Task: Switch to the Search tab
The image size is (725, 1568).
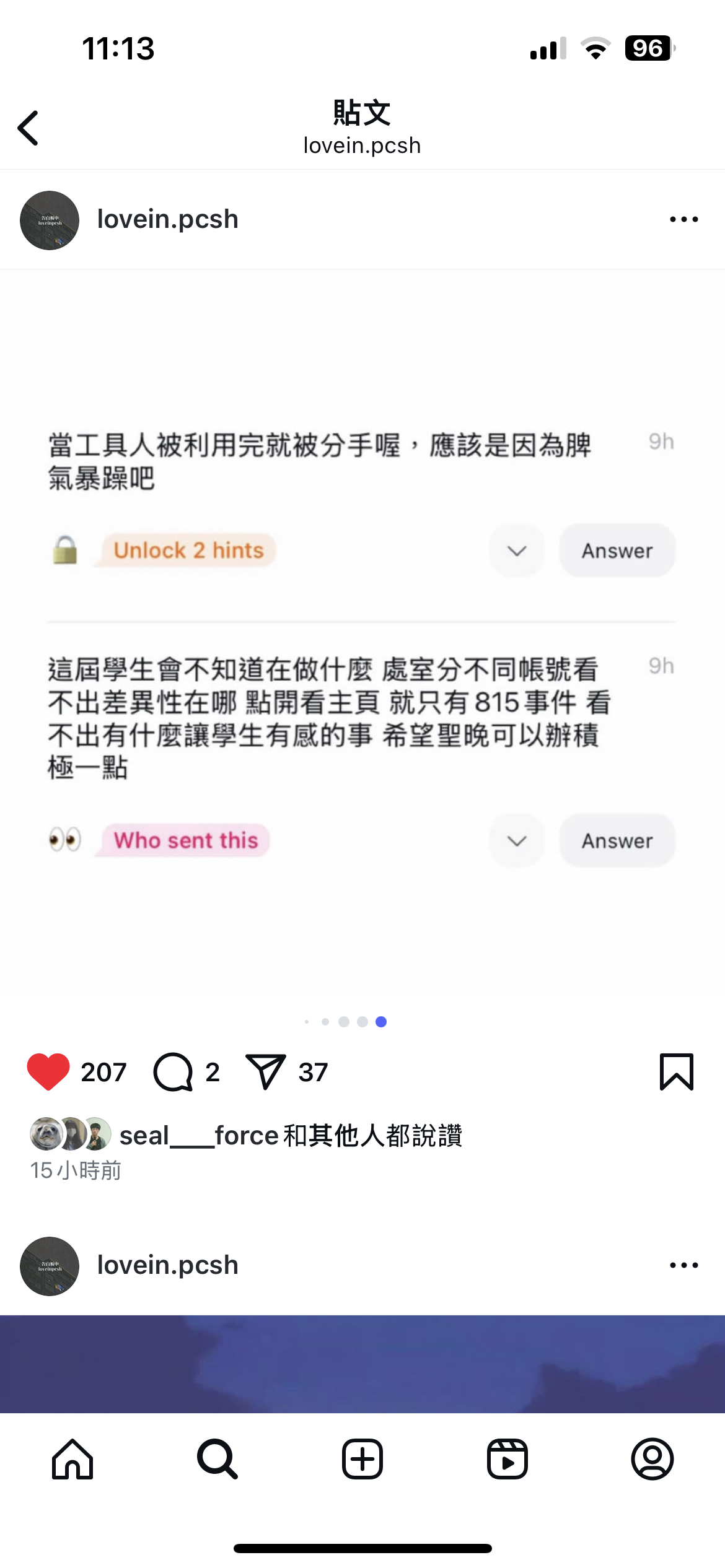Action: click(217, 1459)
